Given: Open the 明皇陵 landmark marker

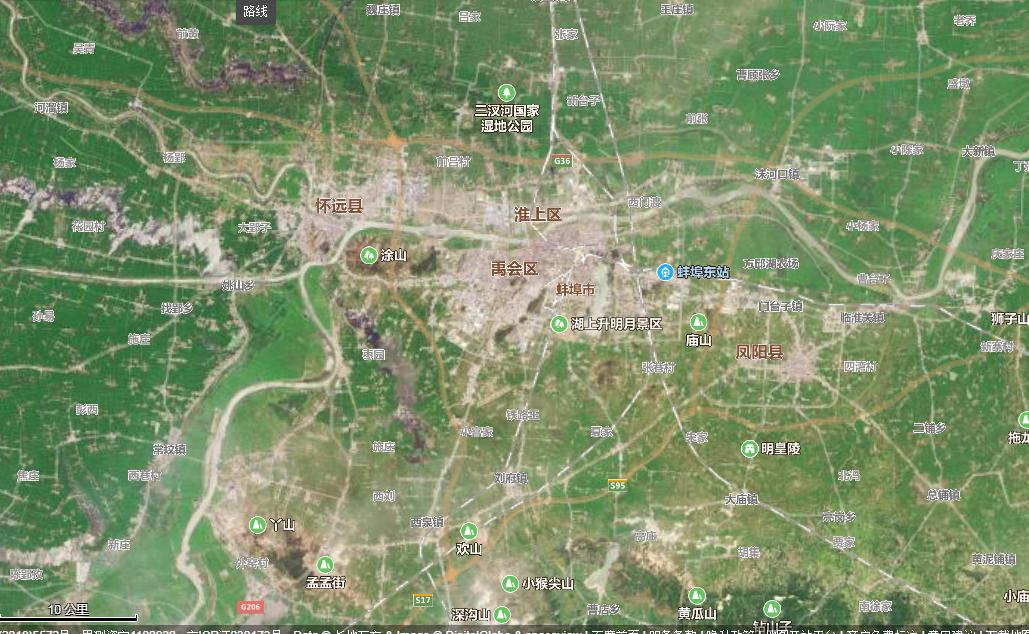Looking at the screenshot, I should (749, 449).
